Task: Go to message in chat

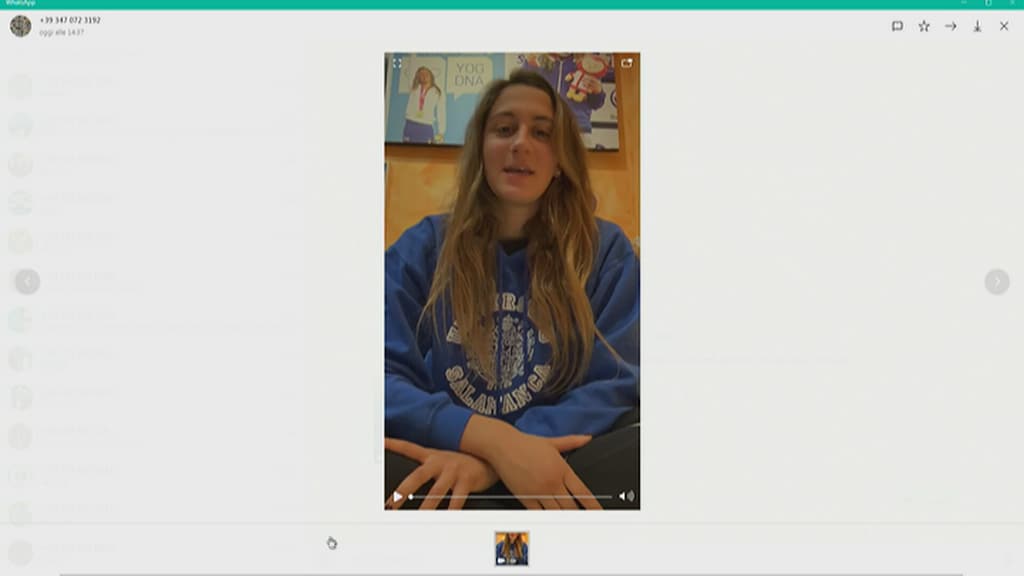Action: [897, 26]
